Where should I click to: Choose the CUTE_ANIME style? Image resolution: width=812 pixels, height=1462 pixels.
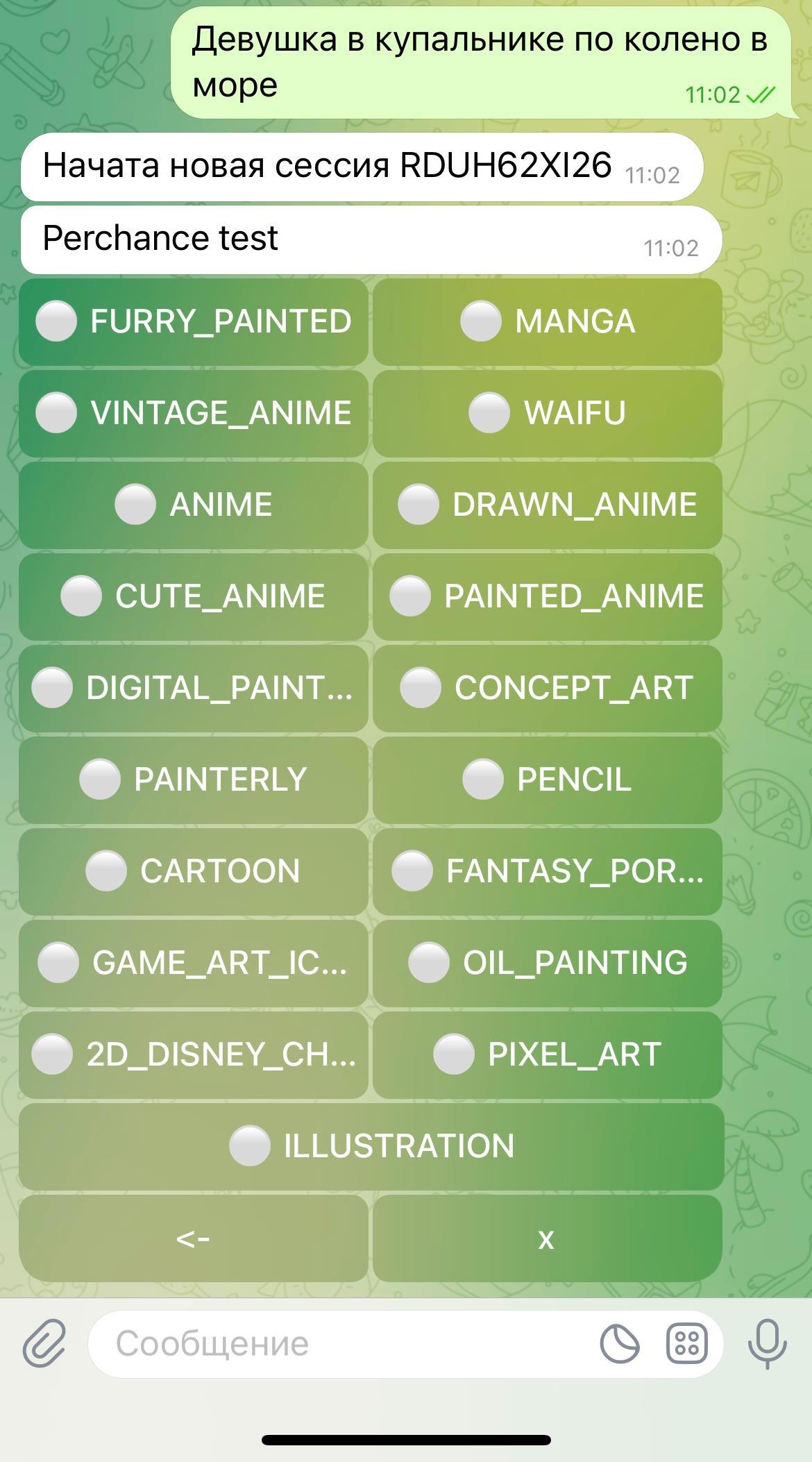(x=194, y=597)
